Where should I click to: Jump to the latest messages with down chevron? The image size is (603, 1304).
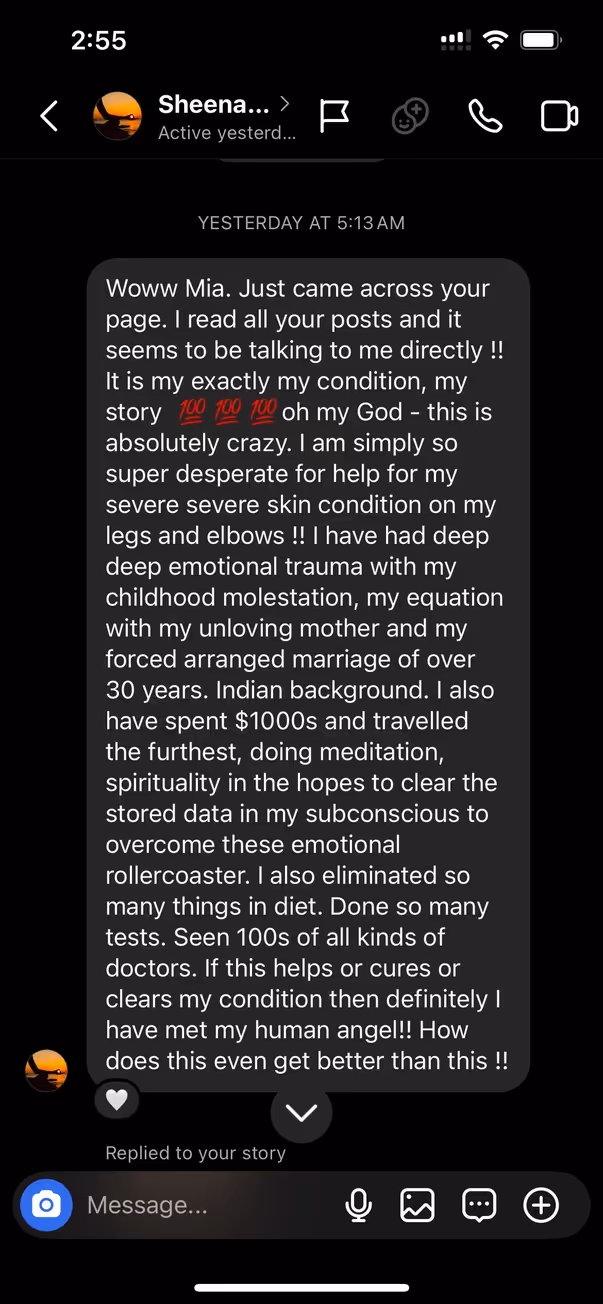301,1113
